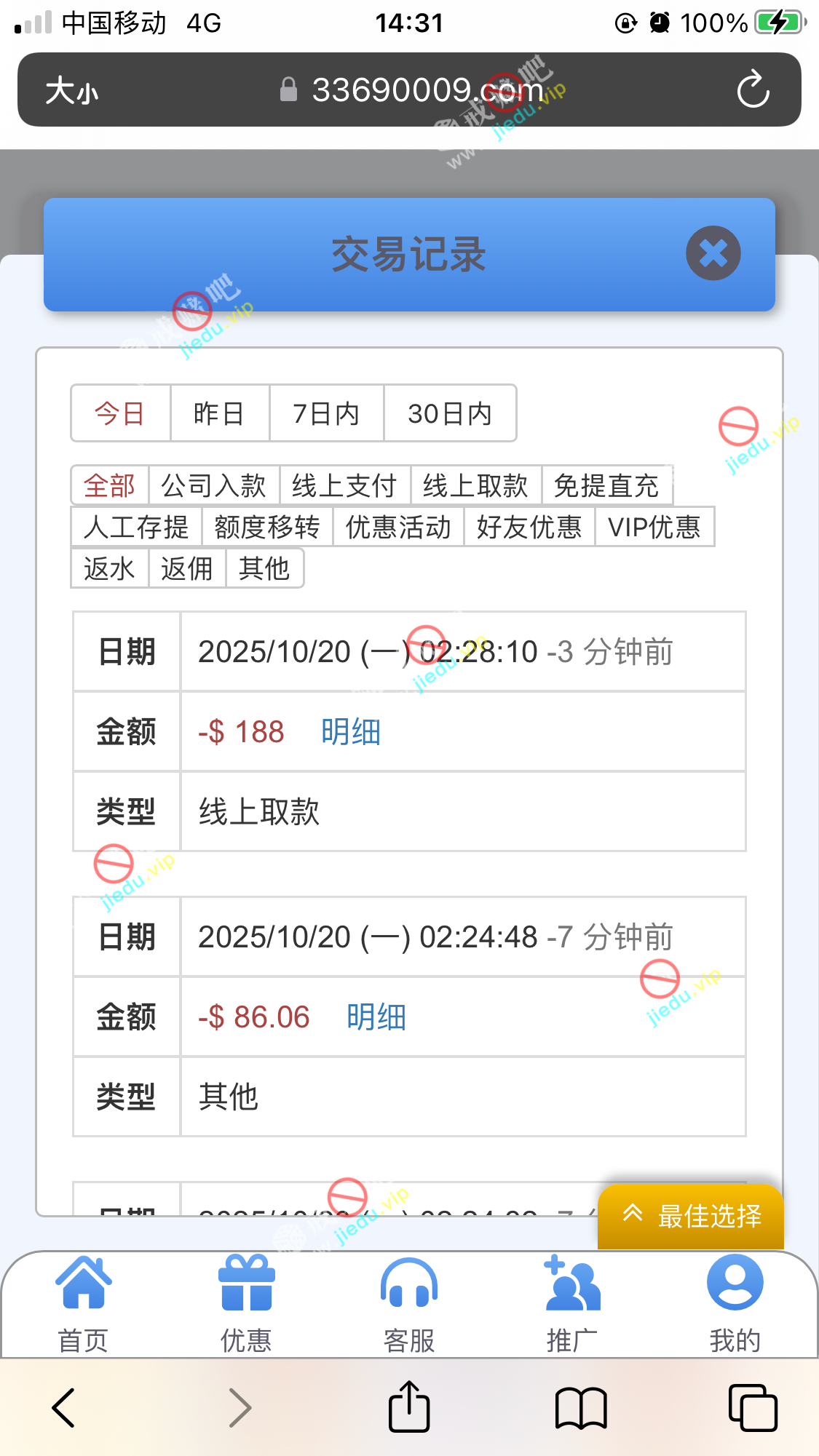Open 明细 for the -$188 record

tap(351, 732)
